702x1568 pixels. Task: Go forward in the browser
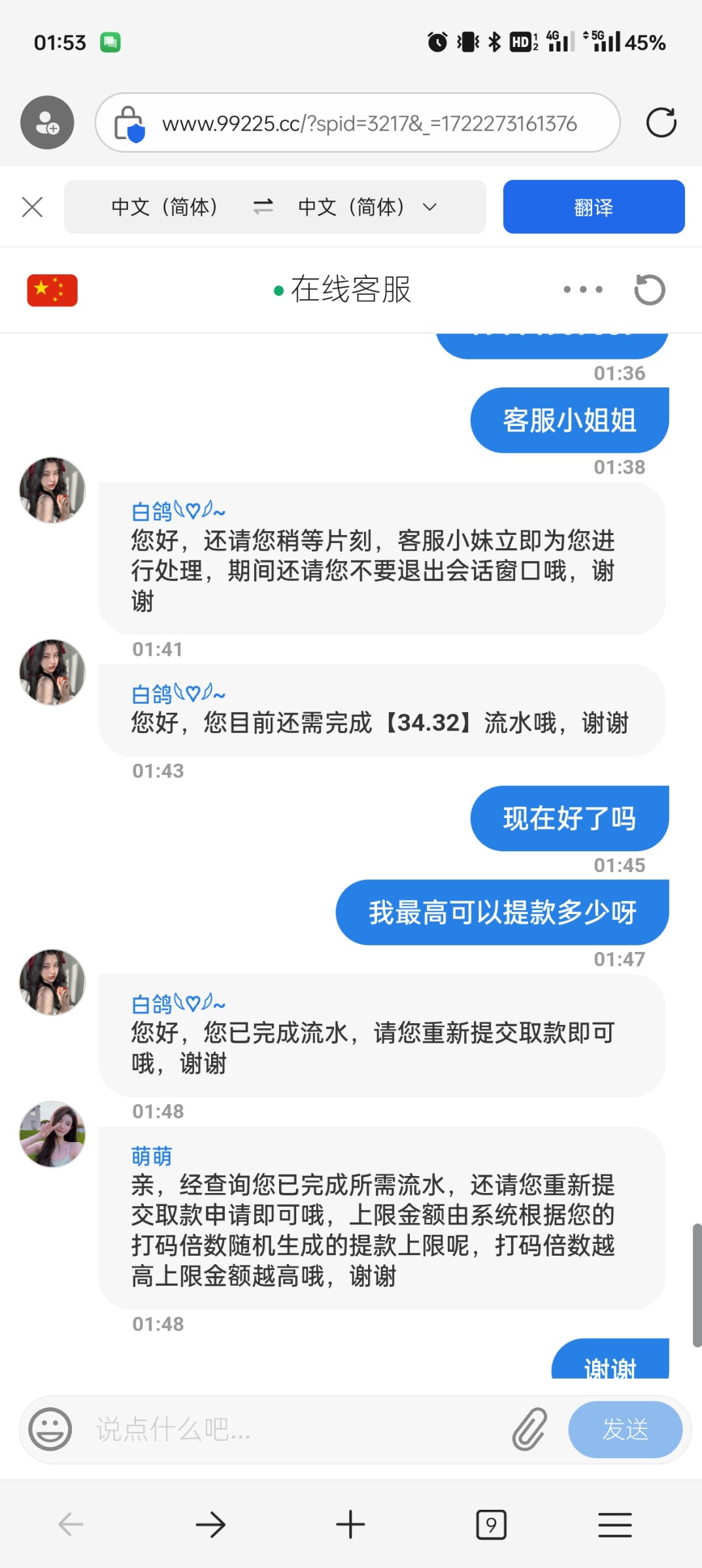[x=210, y=1525]
